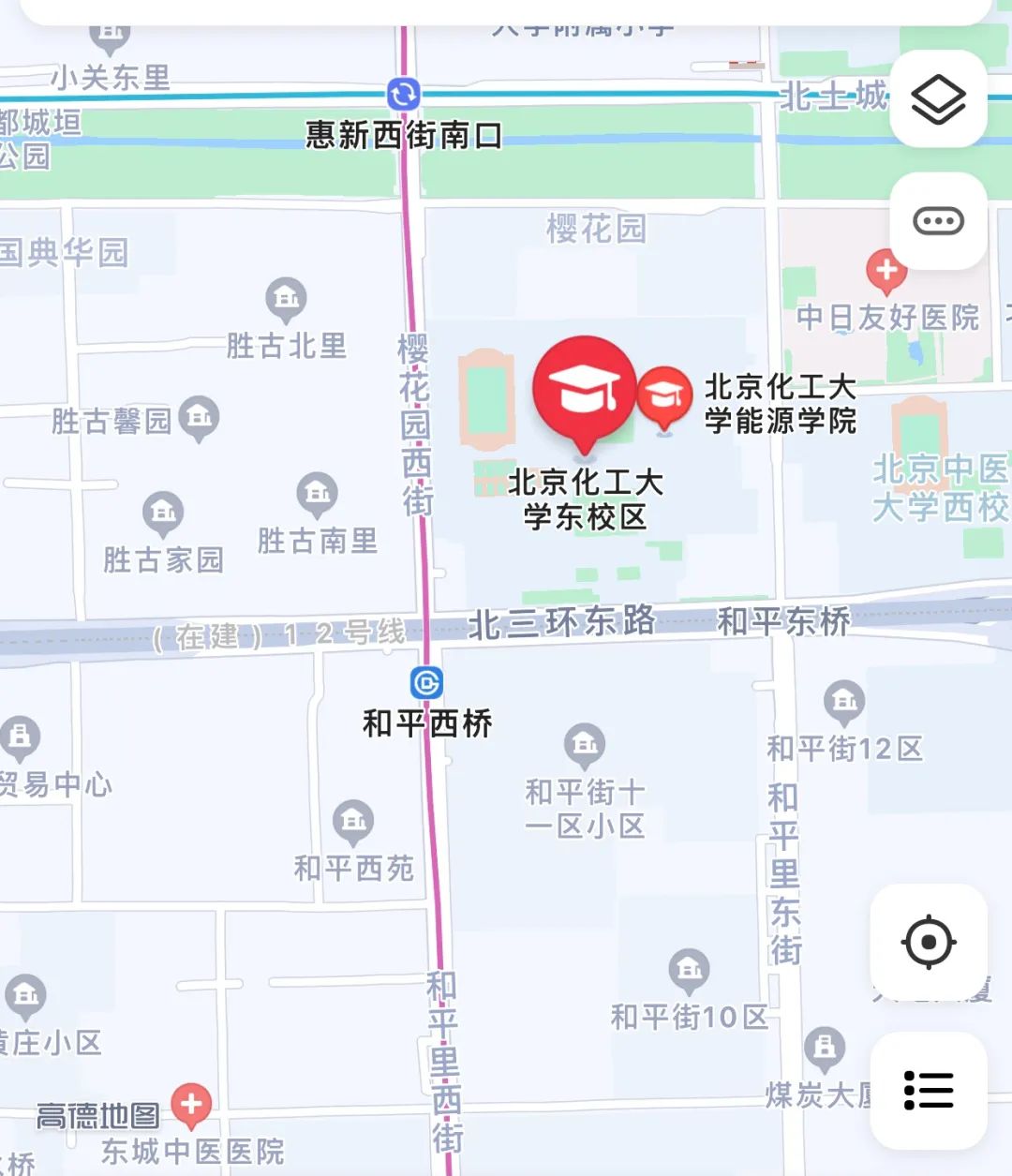The width and height of the screenshot is (1012, 1176).
Task: Select the 胜古家园 community marker
Action: coord(163,512)
